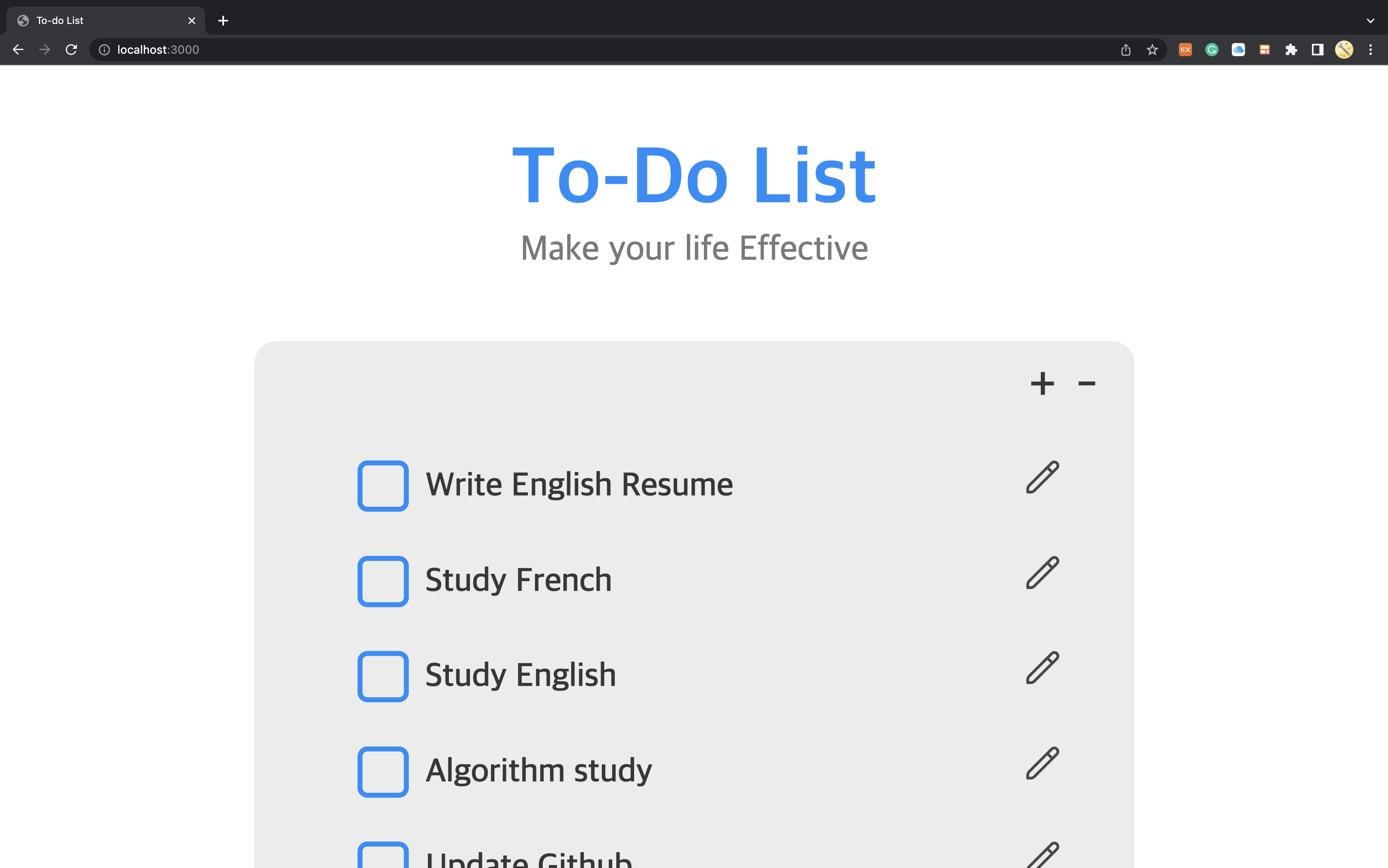This screenshot has width=1388, height=868.
Task: Open pencil editor for Study English
Action: tap(1042, 668)
